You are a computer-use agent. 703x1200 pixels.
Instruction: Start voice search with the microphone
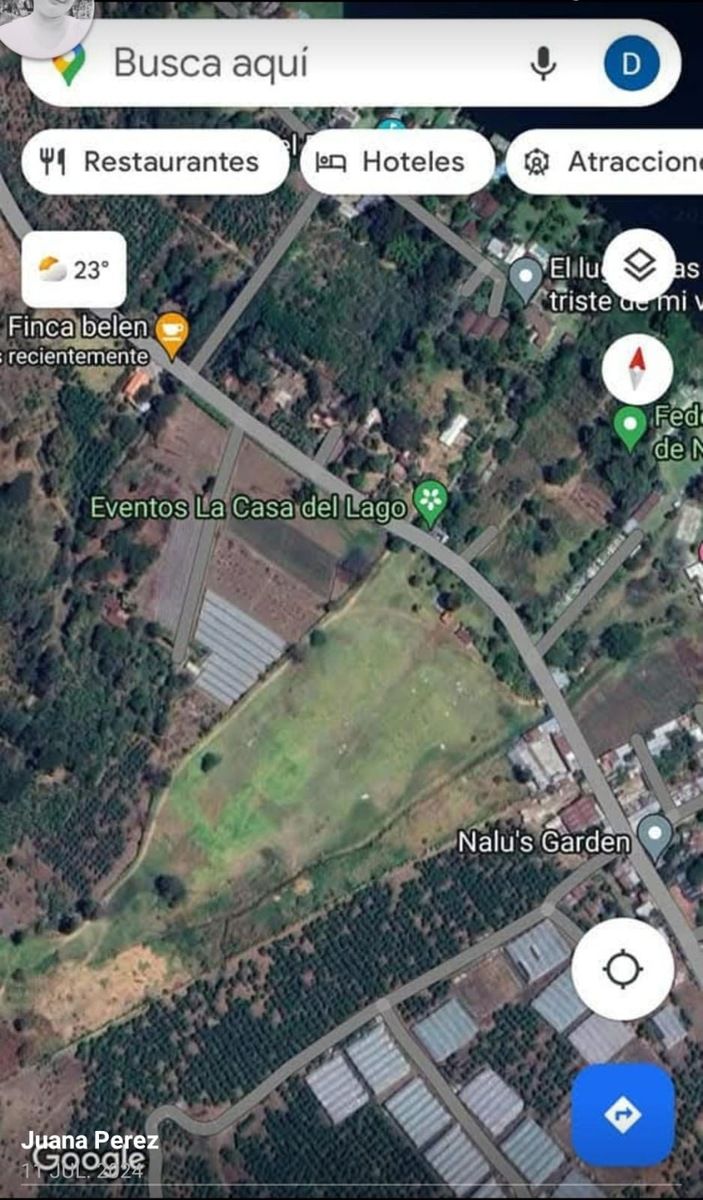click(x=543, y=63)
